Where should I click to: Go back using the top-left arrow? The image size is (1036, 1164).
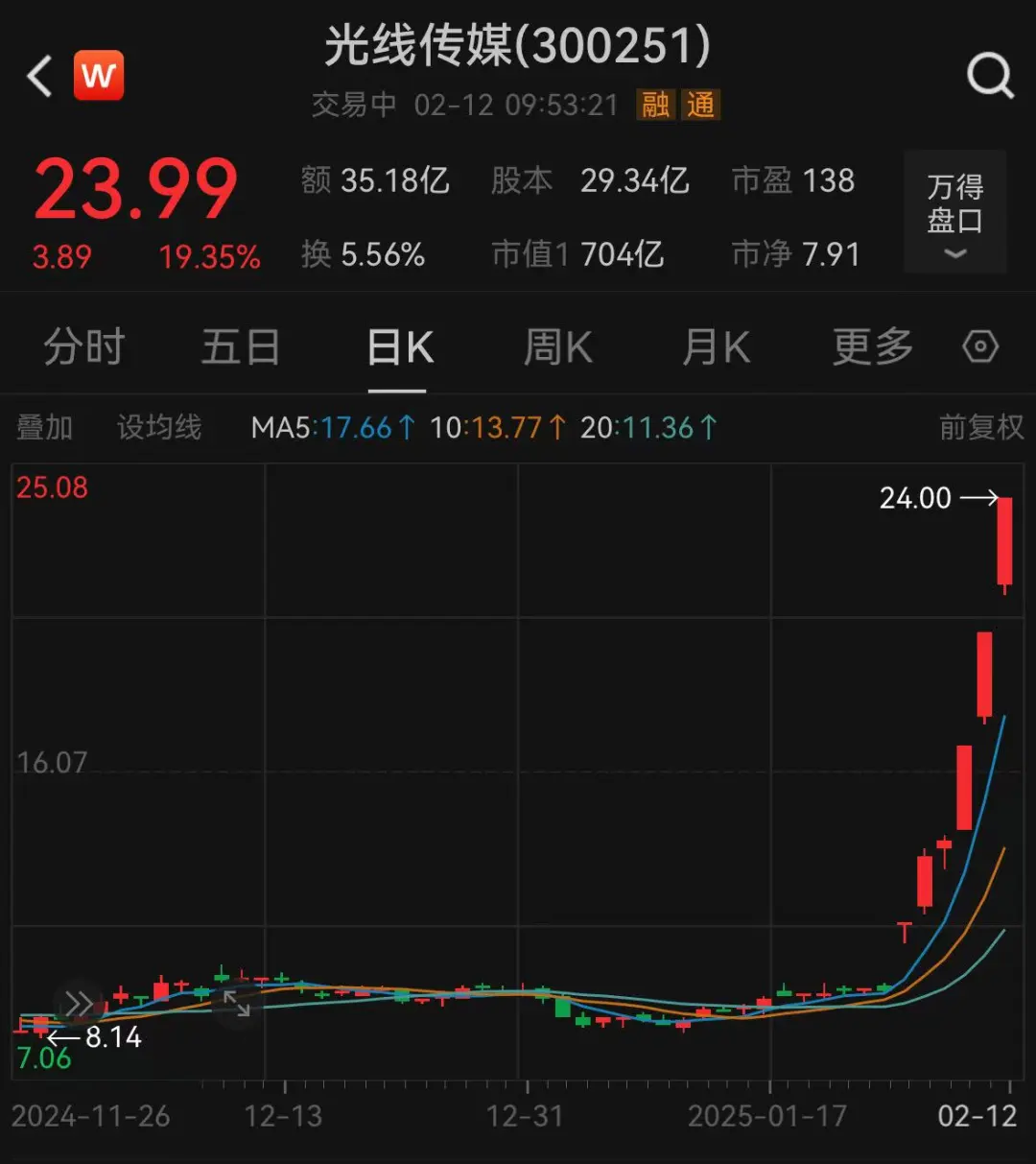(x=40, y=77)
